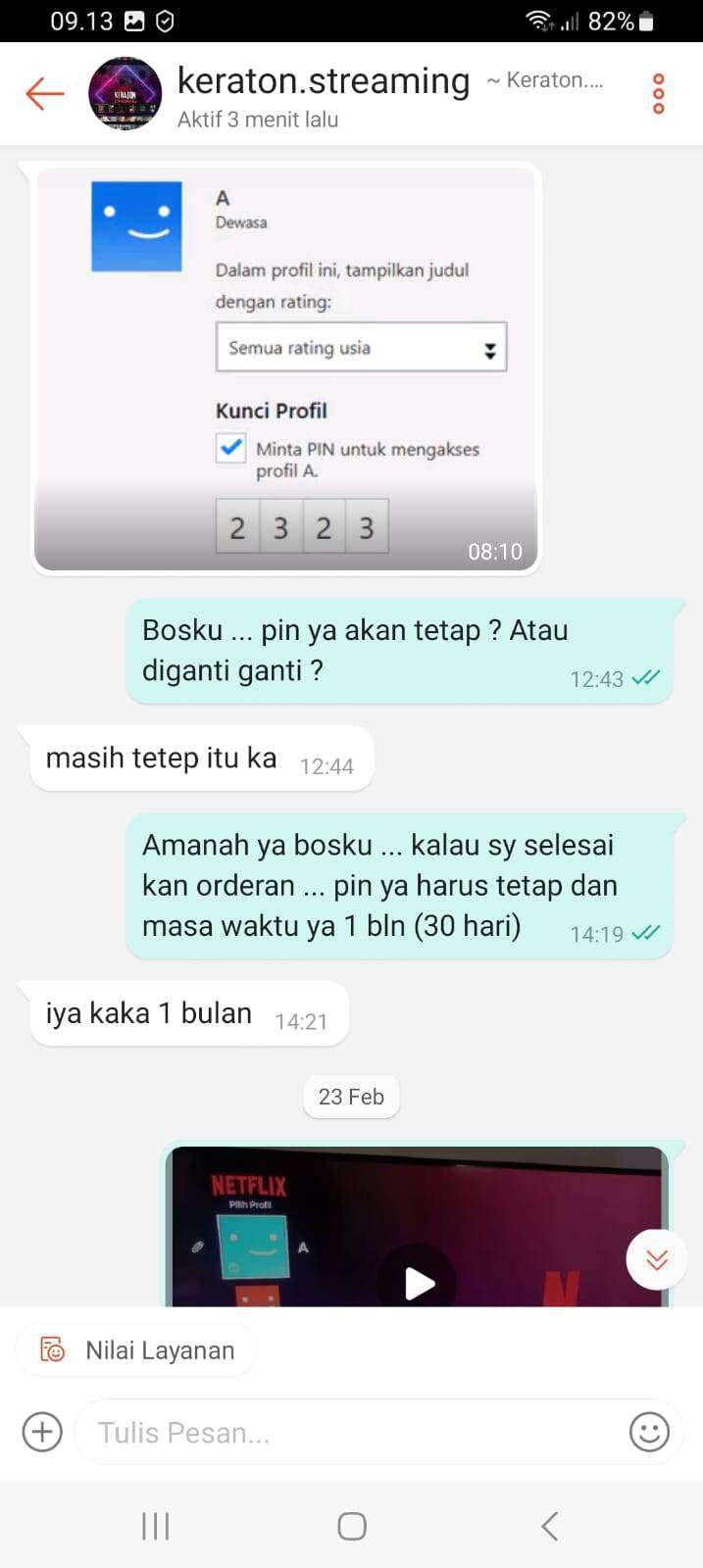This screenshot has width=703, height=1568.
Task: Open keraton.streaming shop profile picture
Action: pos(126,94)
